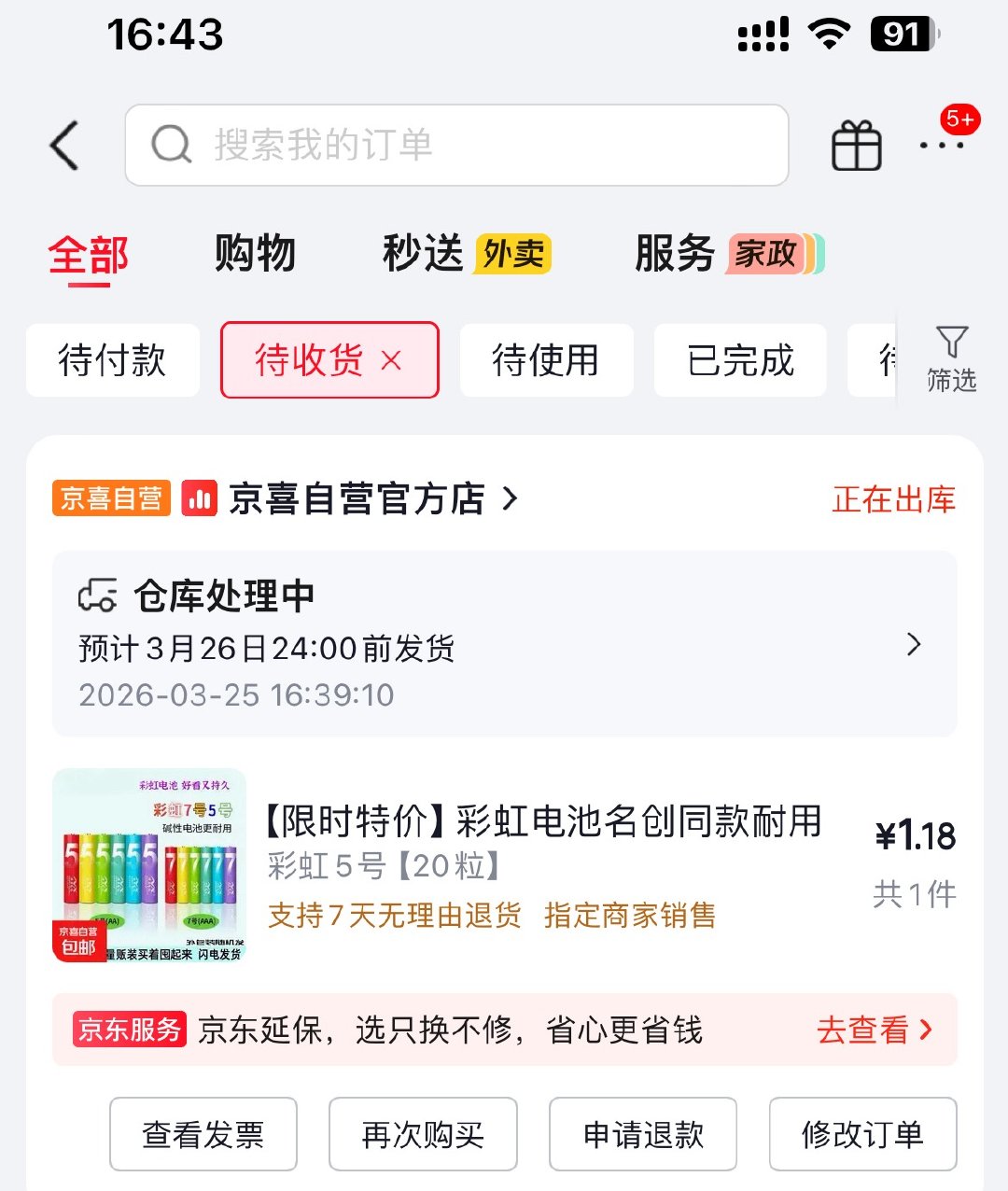
Task: Select the 待付款 filter chip
Action: click(x=112, y=360)
